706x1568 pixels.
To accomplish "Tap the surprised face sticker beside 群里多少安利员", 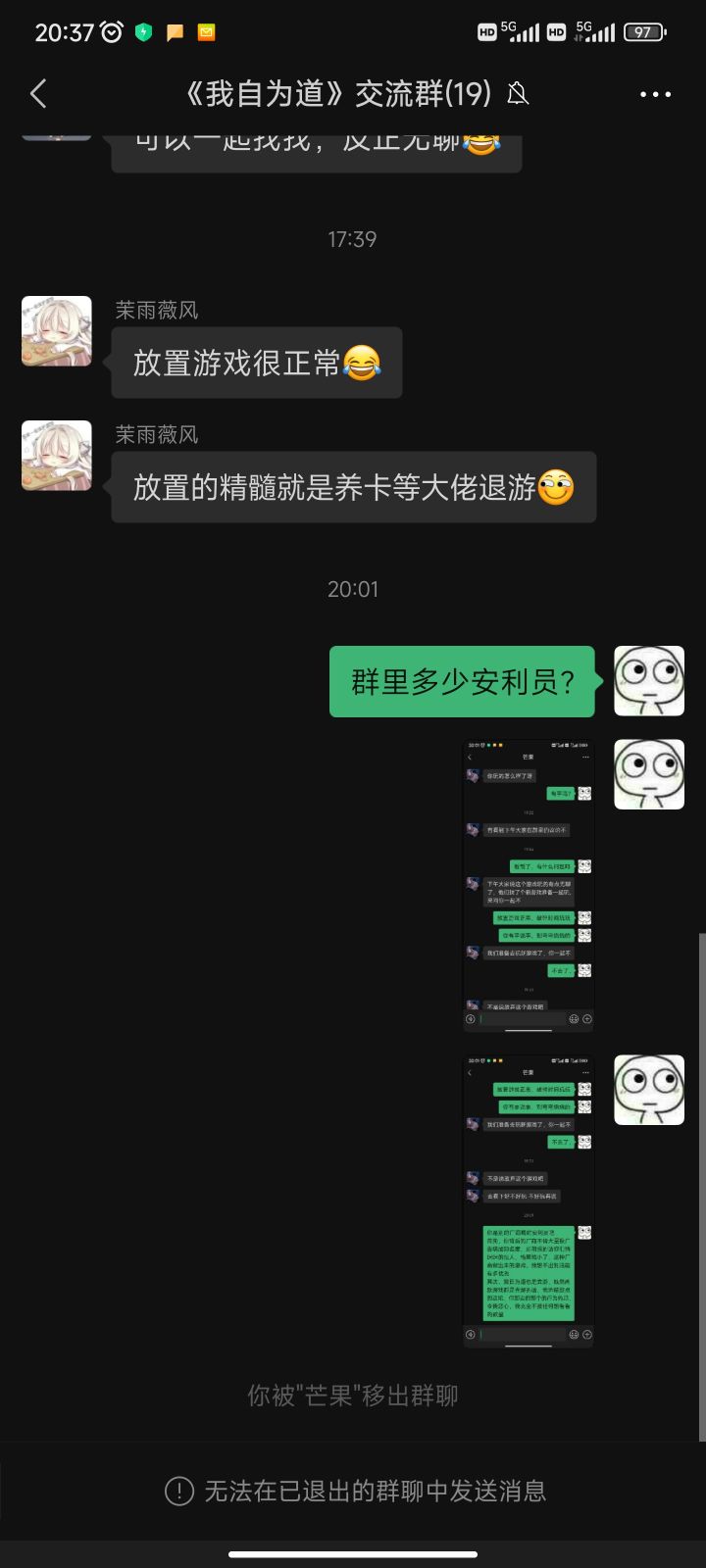I will click(649, 681).
